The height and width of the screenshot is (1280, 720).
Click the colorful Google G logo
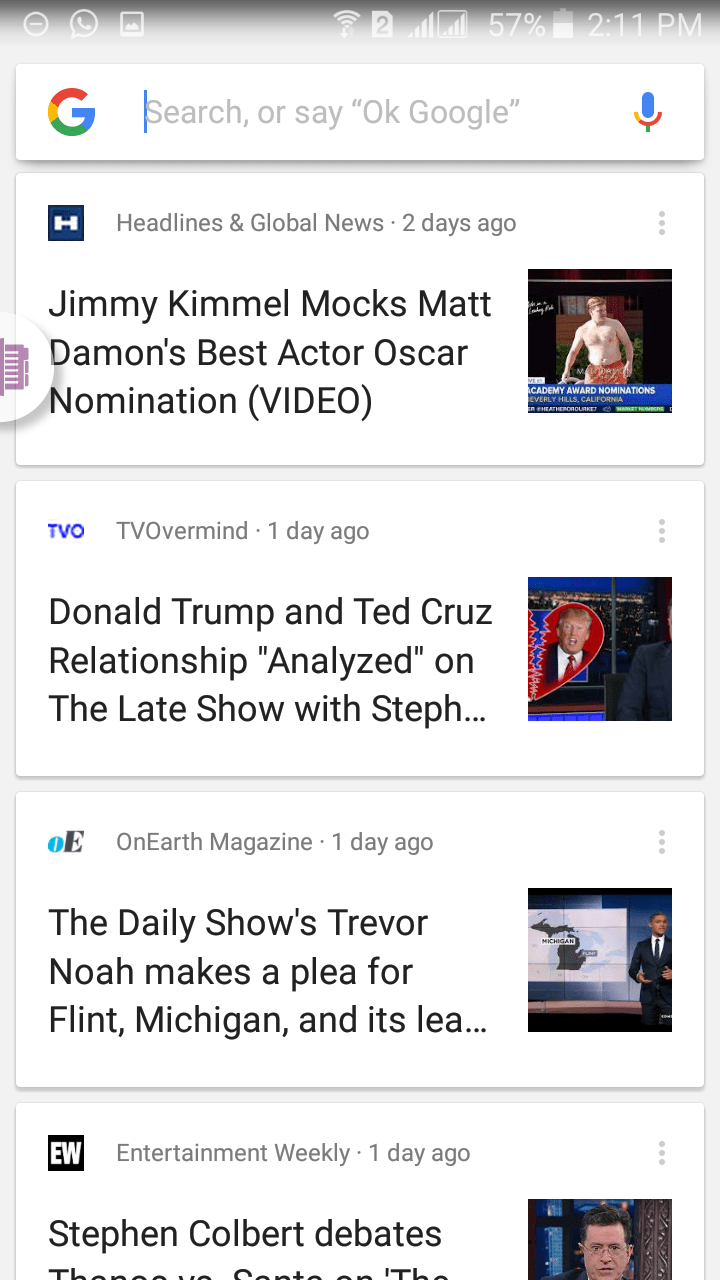click(70, 111)
